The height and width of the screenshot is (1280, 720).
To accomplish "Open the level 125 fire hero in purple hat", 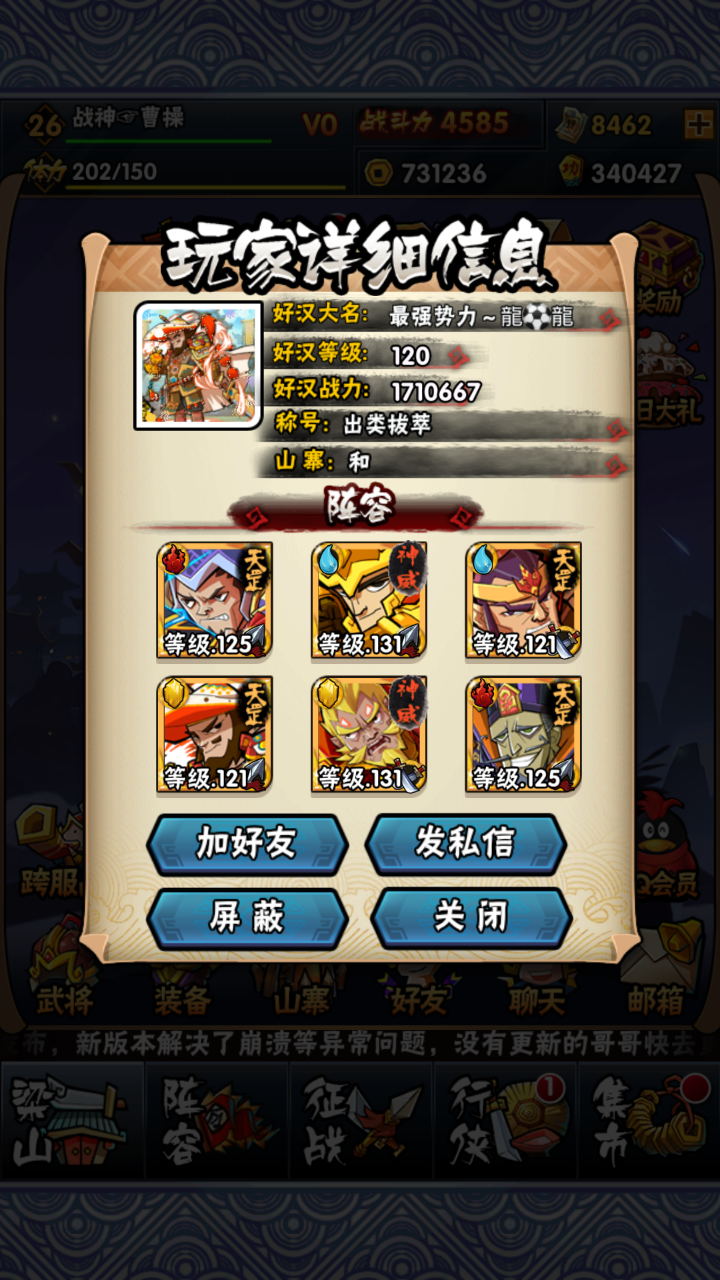I will click(x=523, y=735).
